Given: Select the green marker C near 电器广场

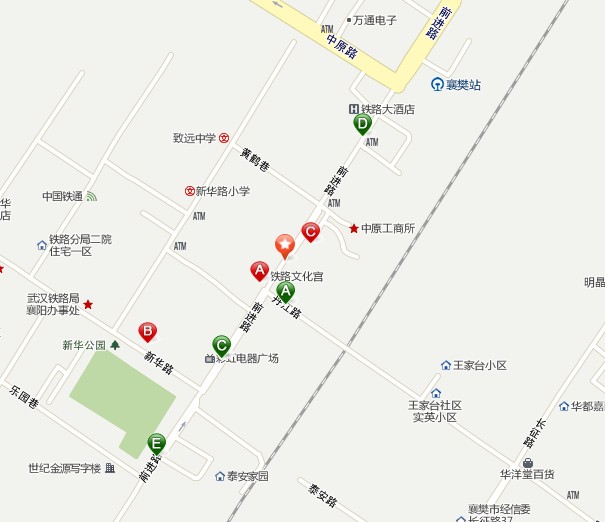Looking at the screenshot, I should (x=222, y=344).
